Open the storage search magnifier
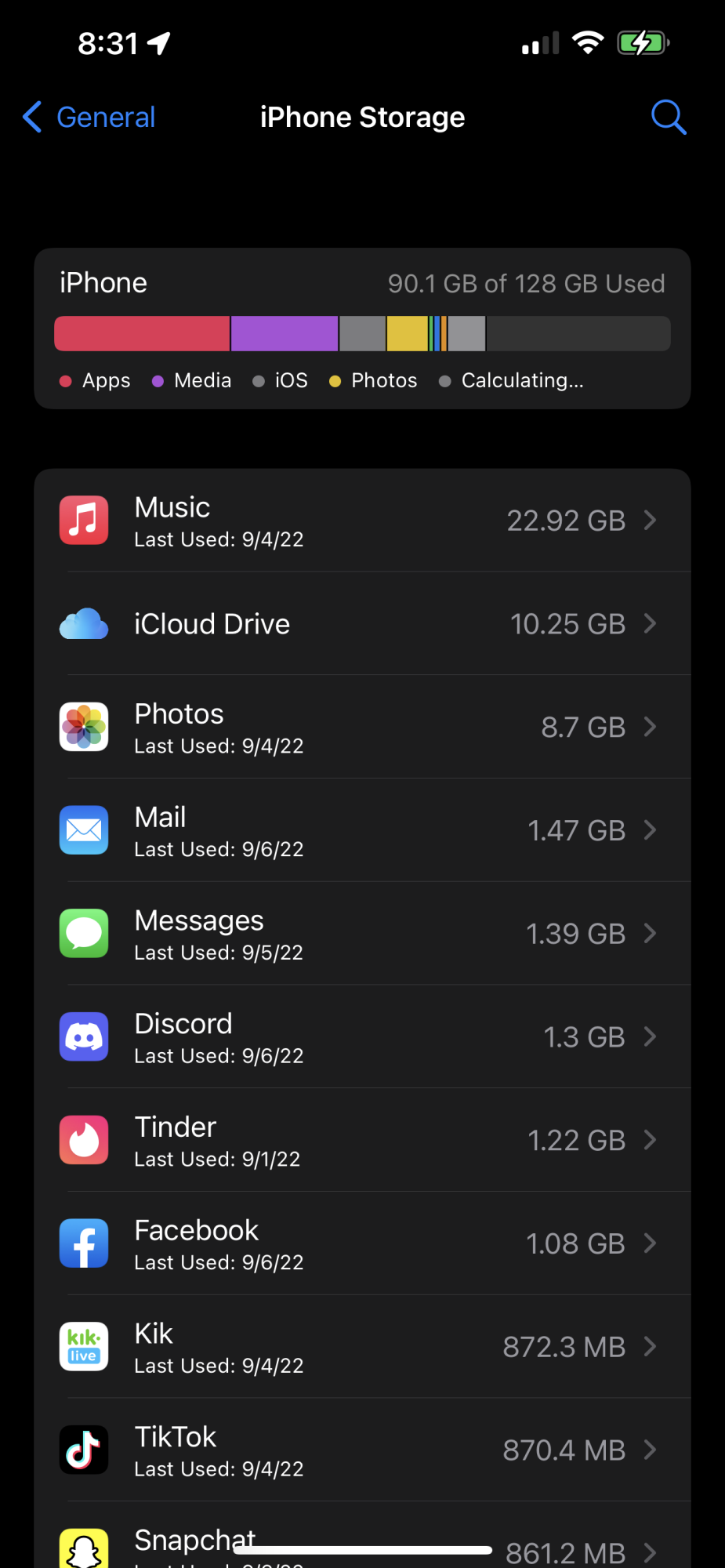This screenshot has height=1568, width=725. (668, 118)
